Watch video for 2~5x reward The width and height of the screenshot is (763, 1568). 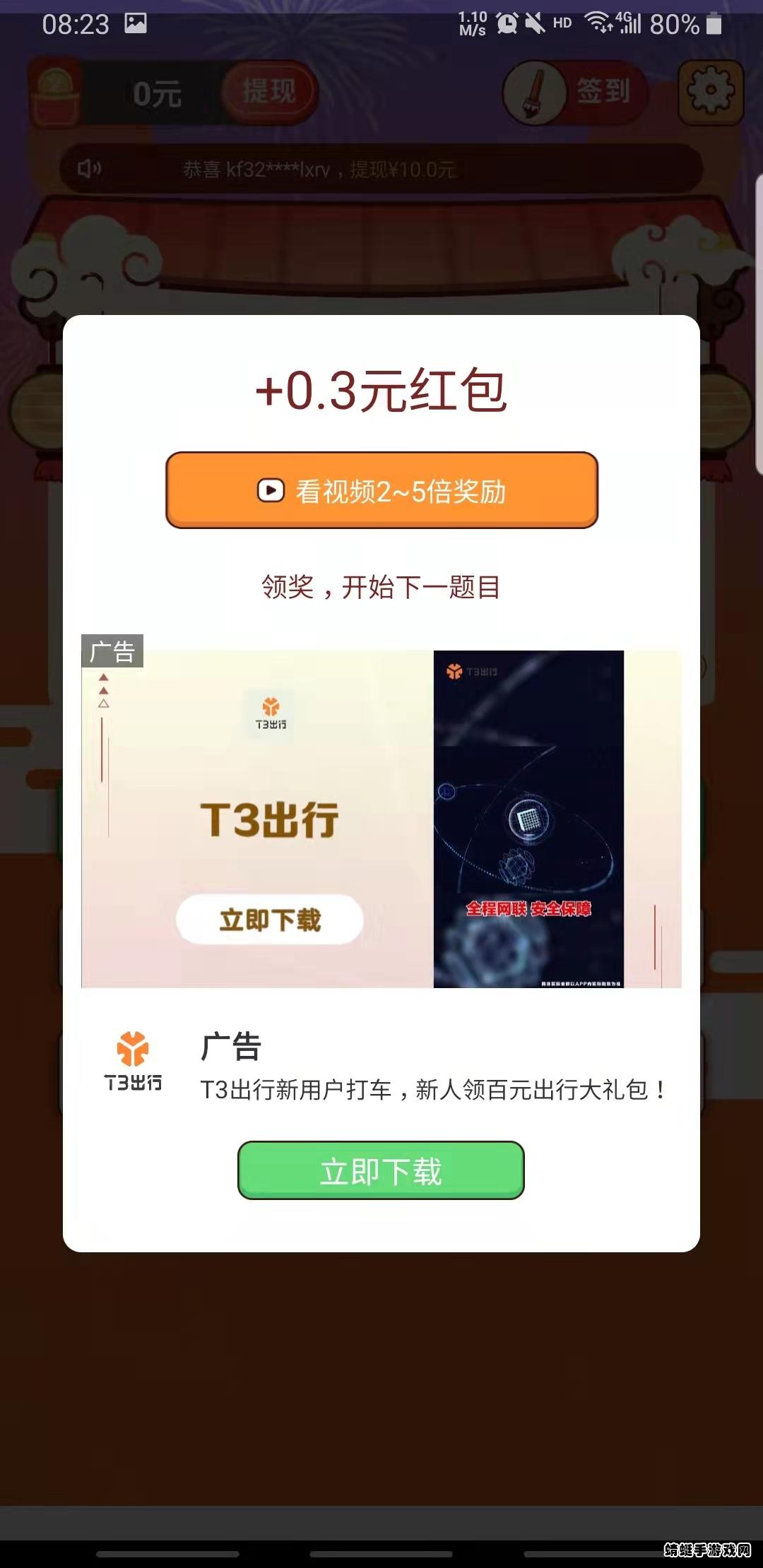(x=381, y=490)
